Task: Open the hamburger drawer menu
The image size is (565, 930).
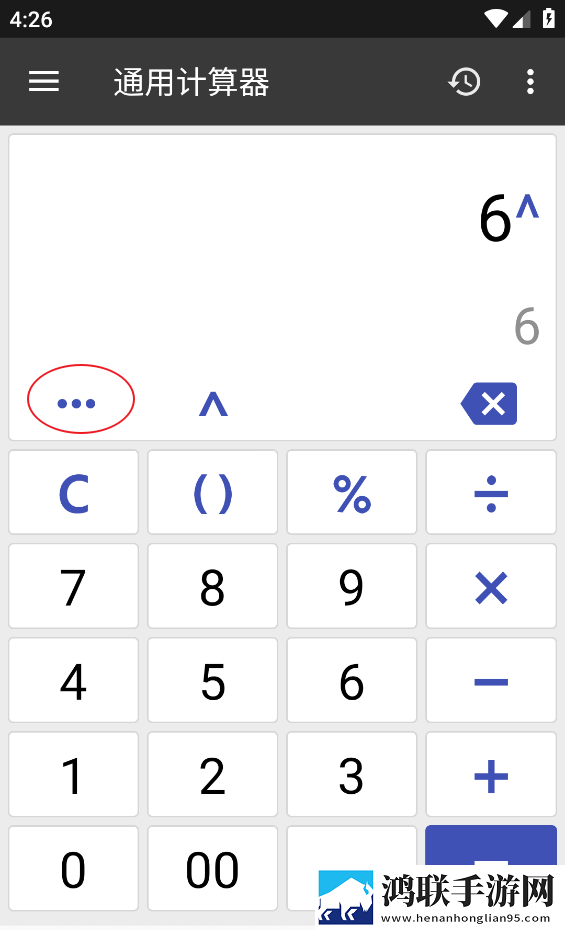Action: (44, 81)
